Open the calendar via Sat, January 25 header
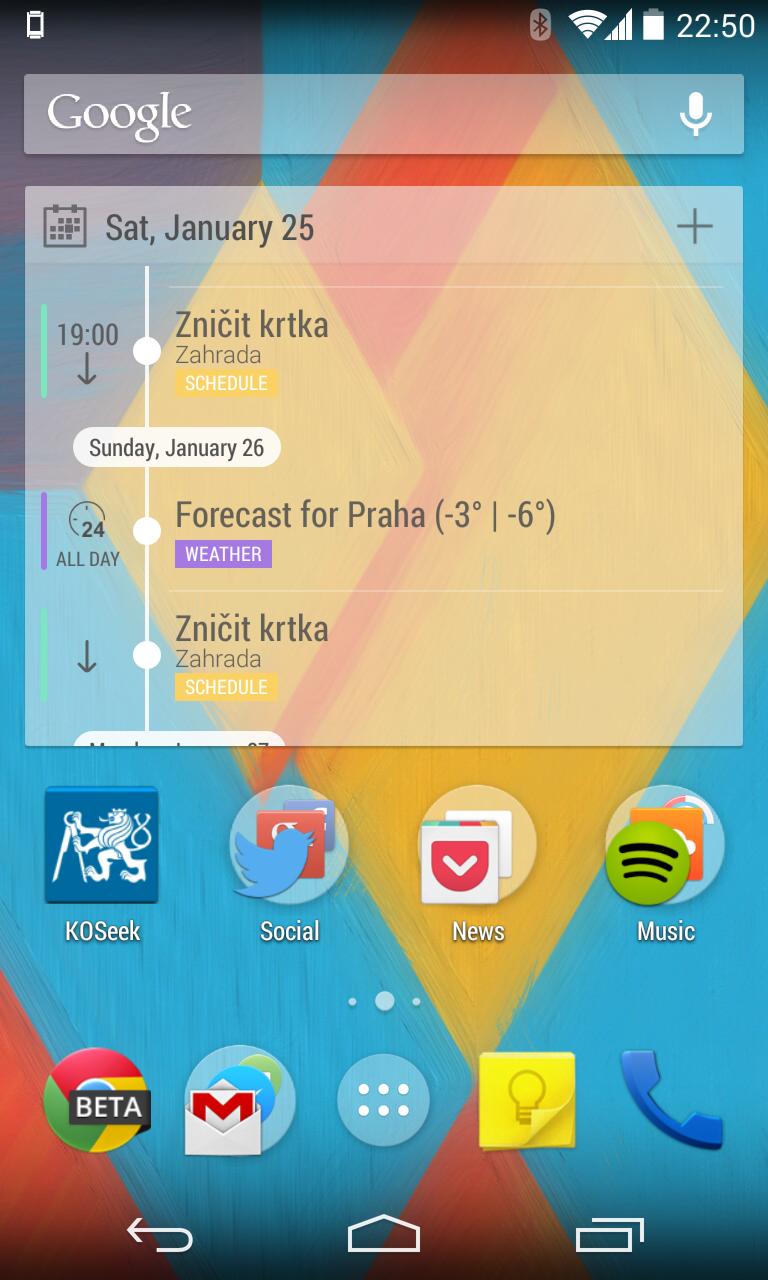The image size is (768, 1280). tap(210, 227)
